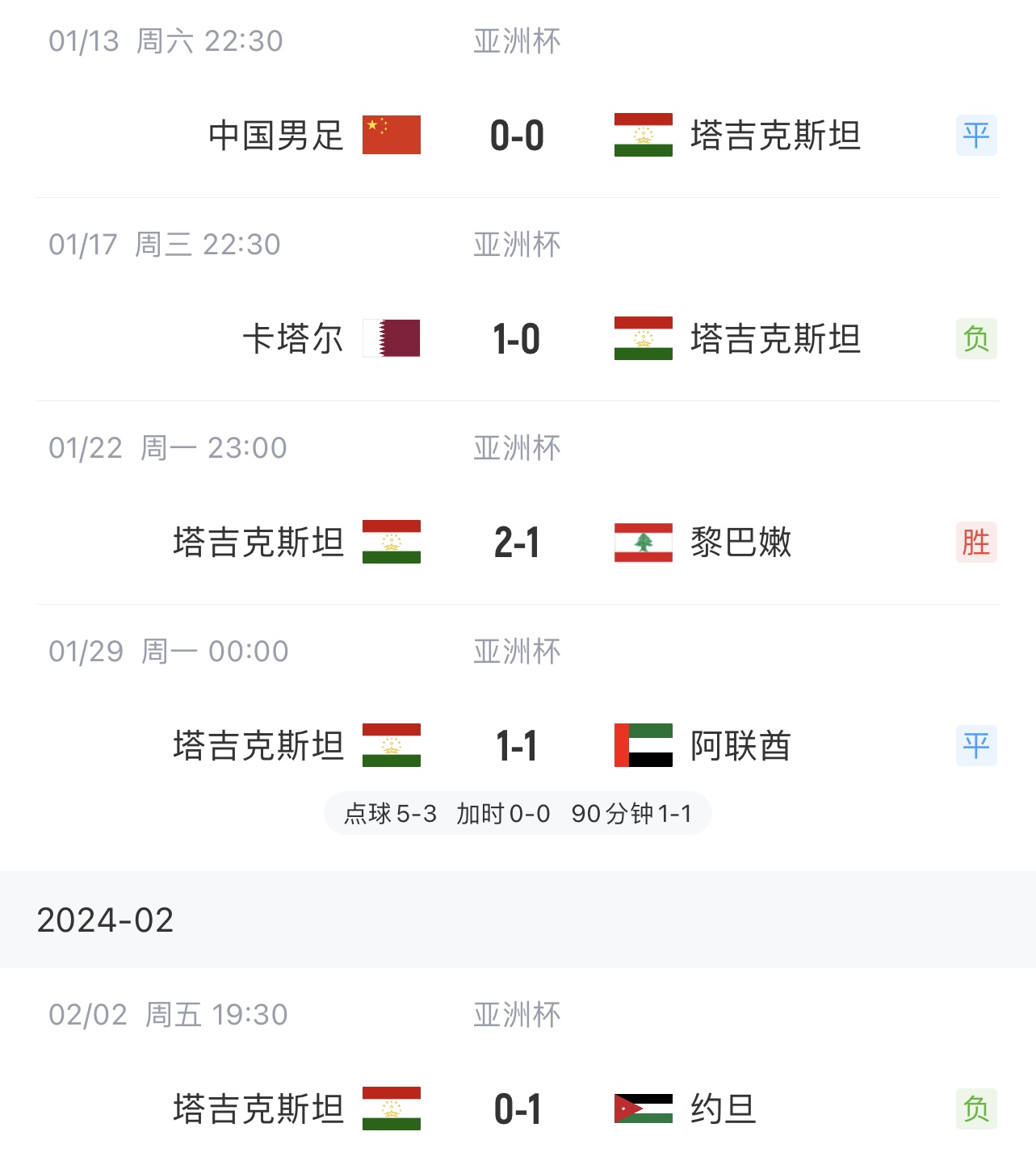Image resolution: width=1036 pixels, height=1161 pixels.
Task: Select the green 负 badge beside Qatar match
Action: point(976,339)
